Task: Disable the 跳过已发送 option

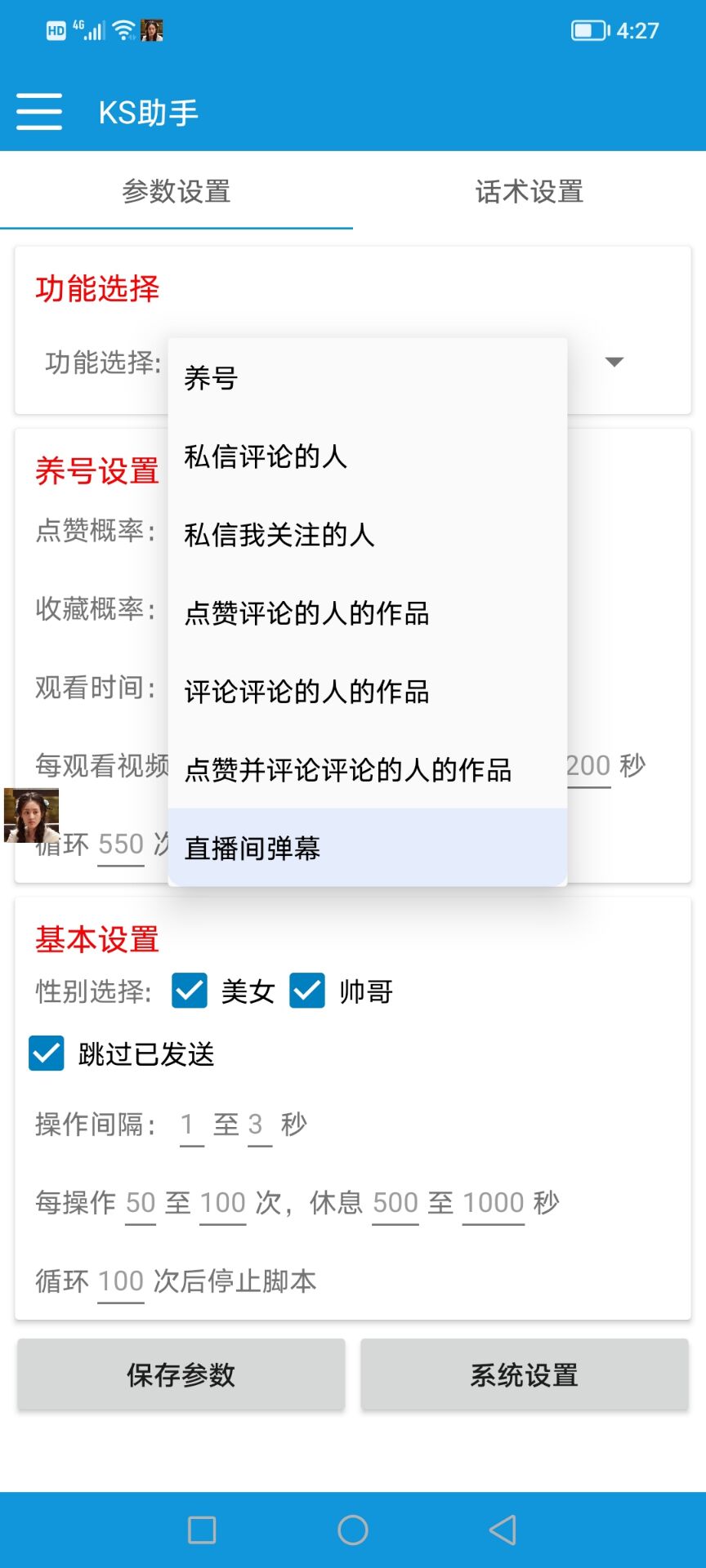Action: 47,1054
